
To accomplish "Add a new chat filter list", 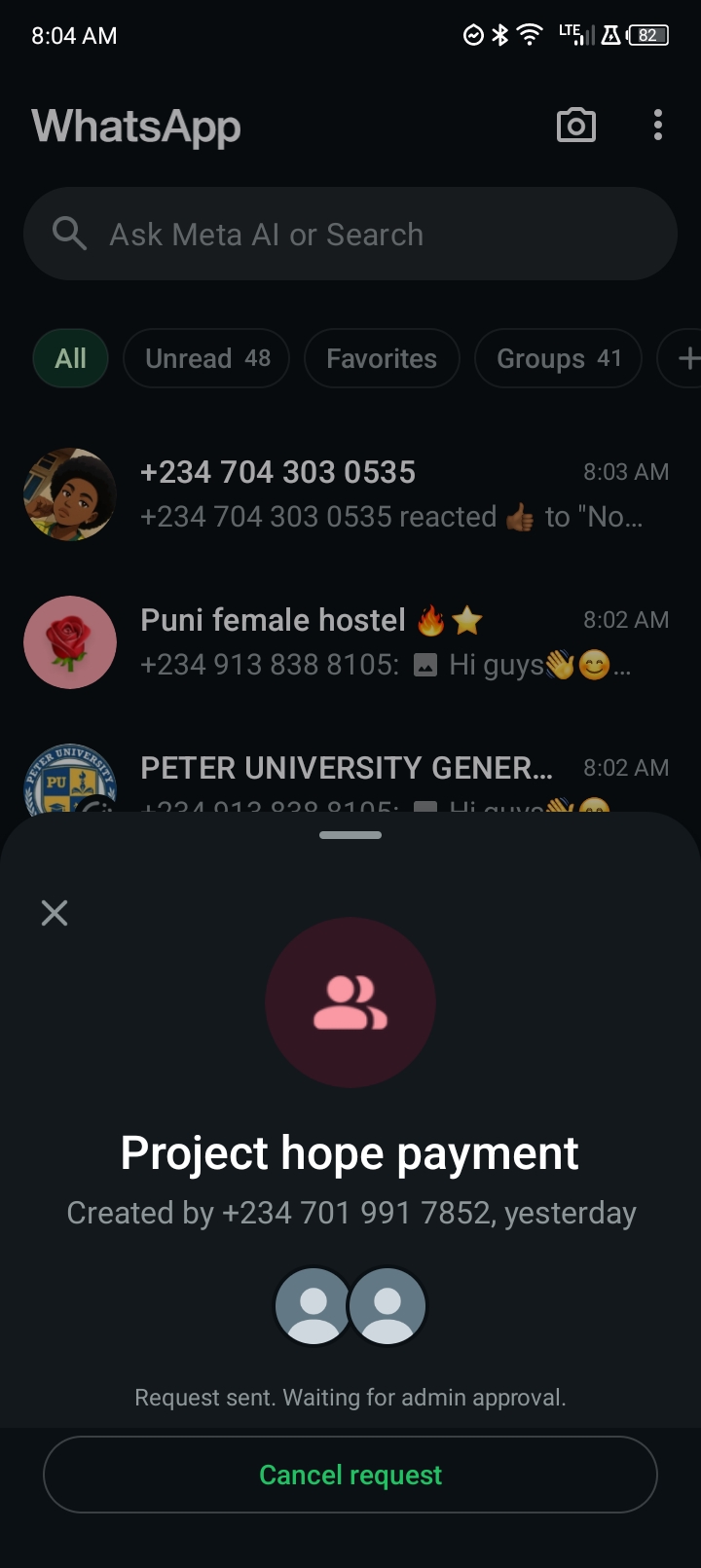I will [685, 358].
